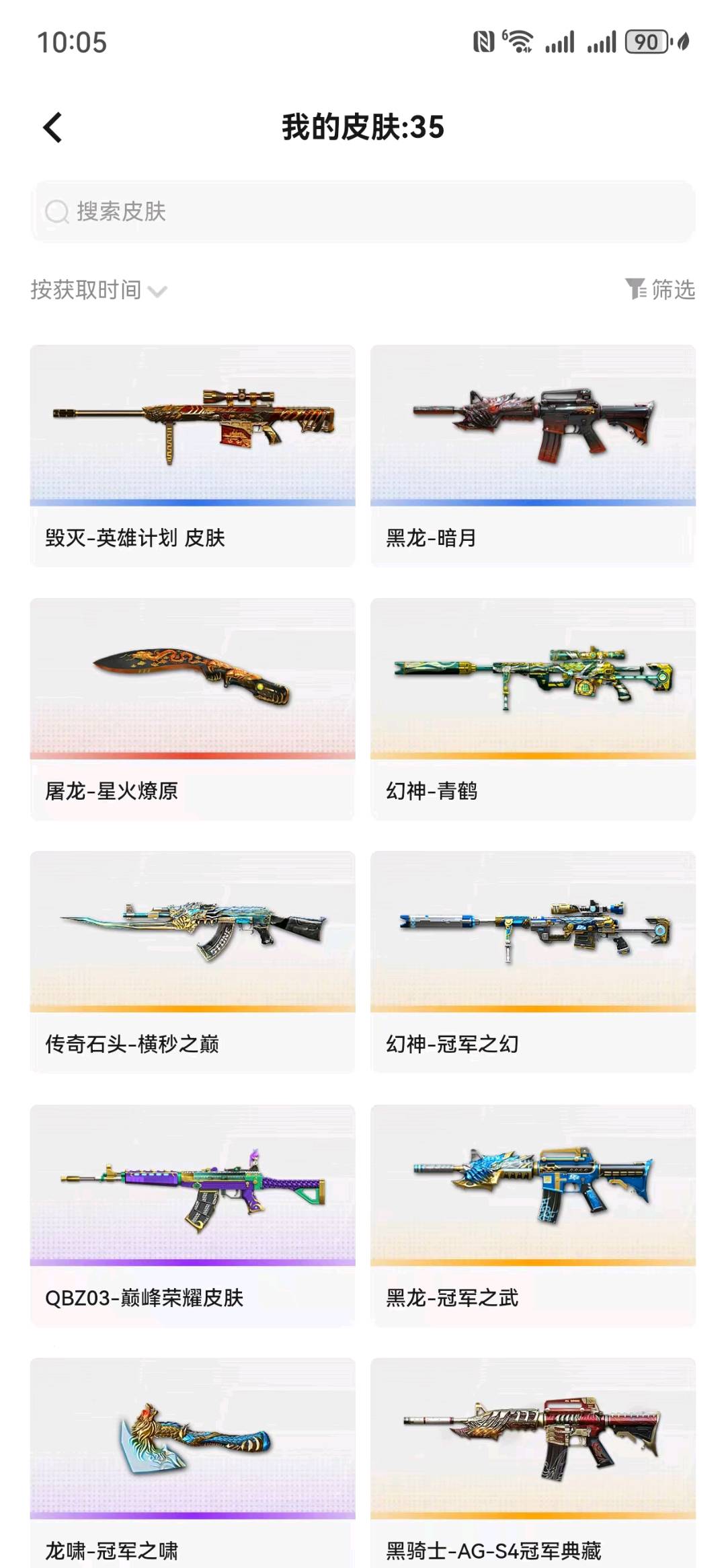This screenshot has height=1568, width=726.
Task: Open the 筛选 filter options
Action: [x=660, y=289]
